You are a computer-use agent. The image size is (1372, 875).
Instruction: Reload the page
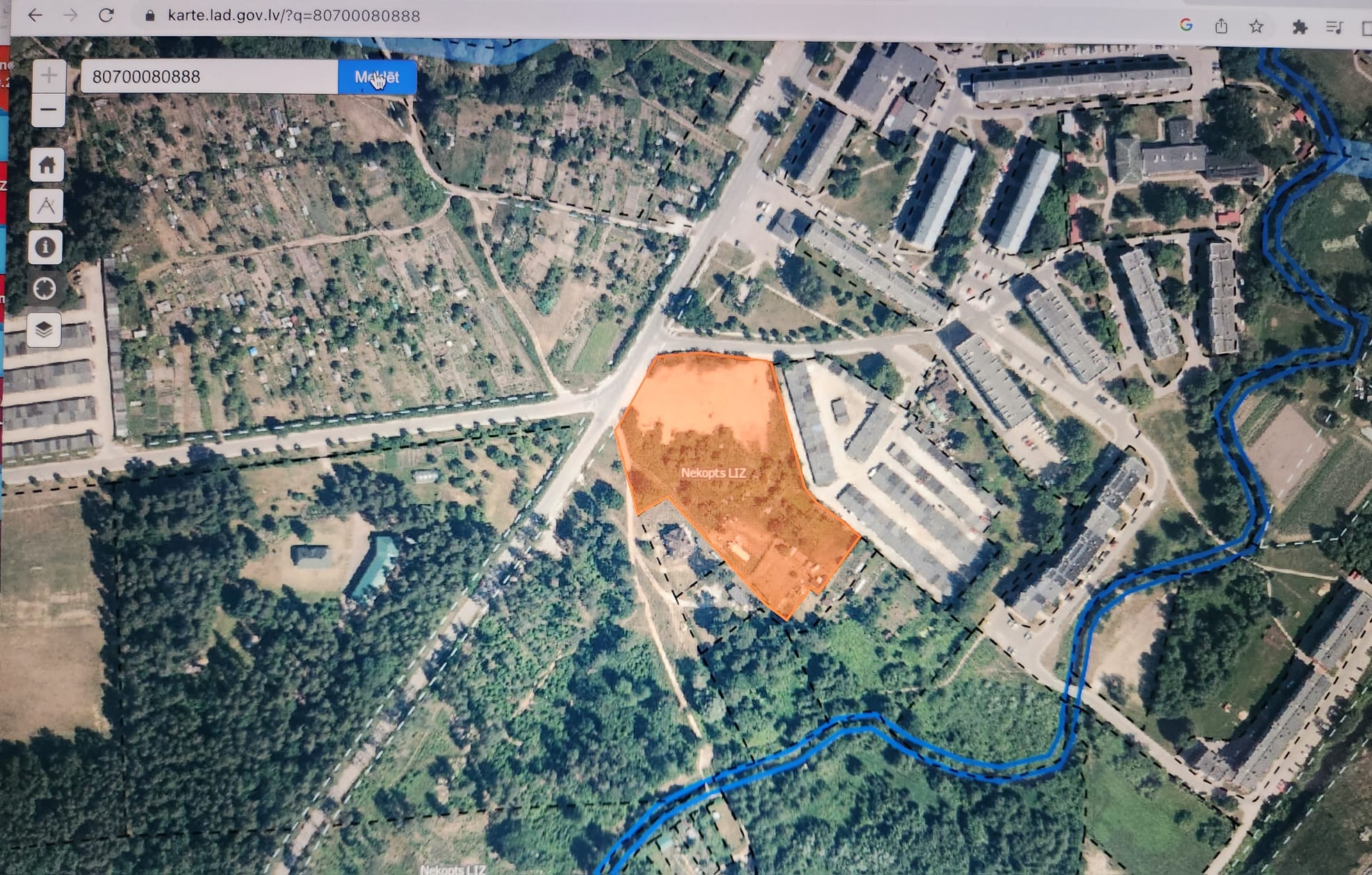click(106, 15)
